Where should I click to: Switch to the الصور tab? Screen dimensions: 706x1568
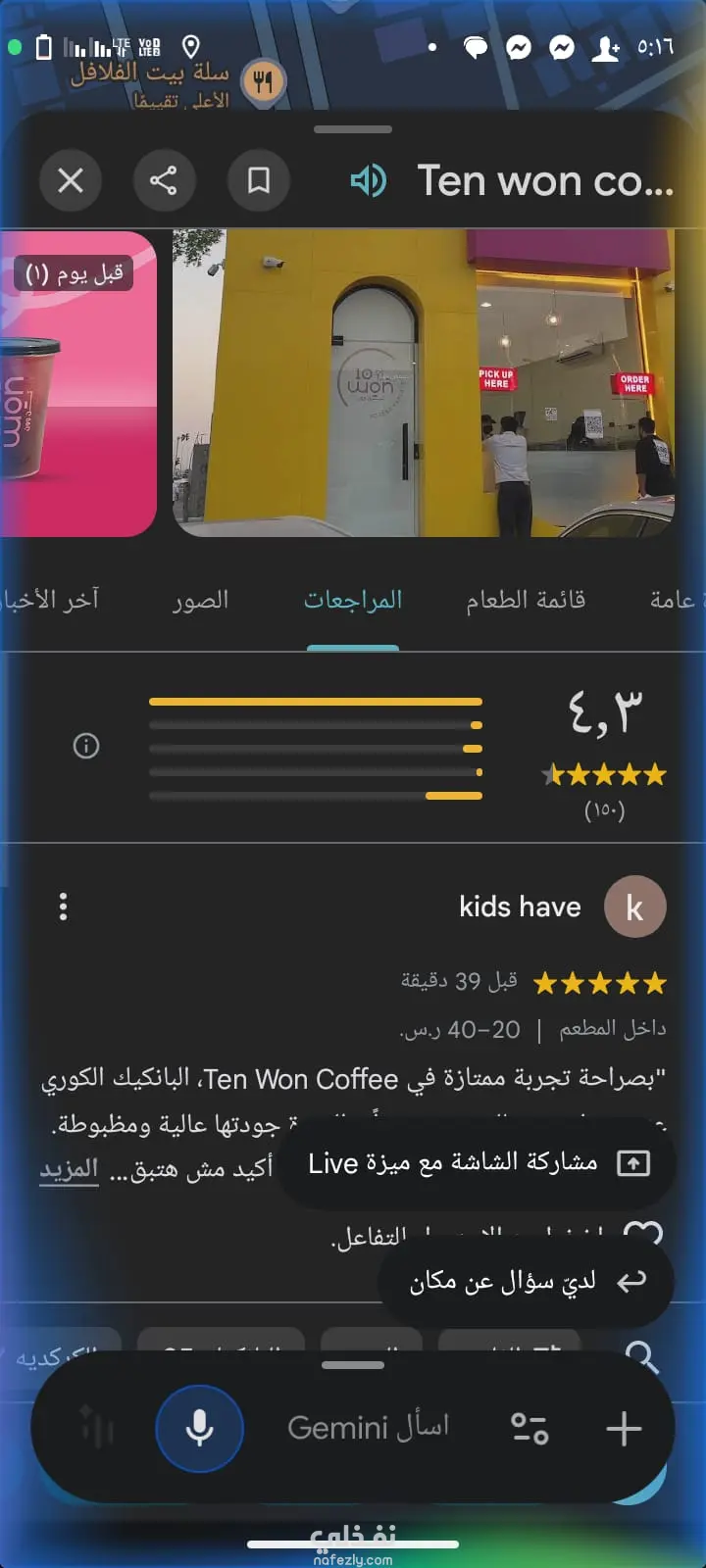pyautogui.click(x=201, y=600)
